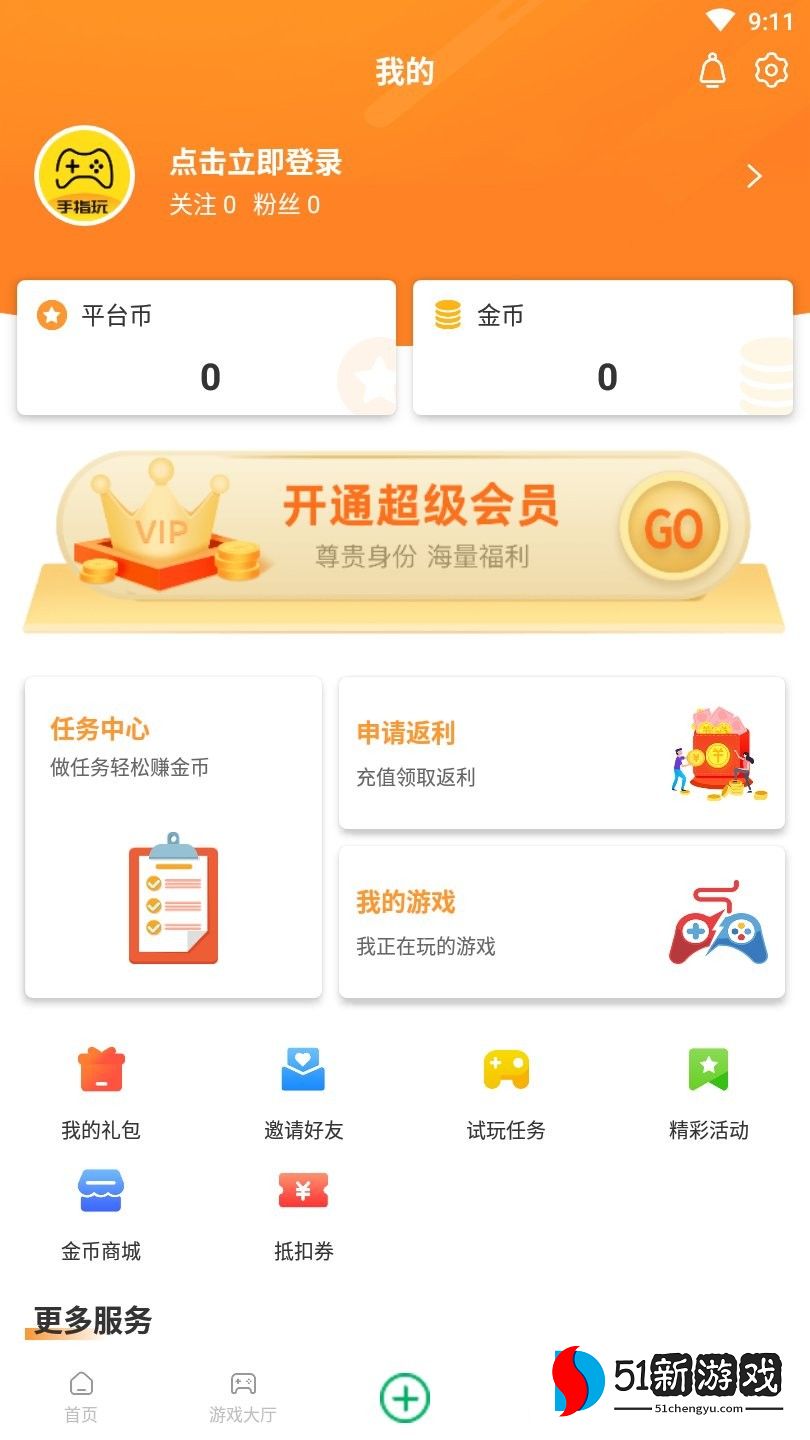The height and width of the screenshot is (1440, 810).
Task: Open the 申请返利 card
Action: pos(561,753)
